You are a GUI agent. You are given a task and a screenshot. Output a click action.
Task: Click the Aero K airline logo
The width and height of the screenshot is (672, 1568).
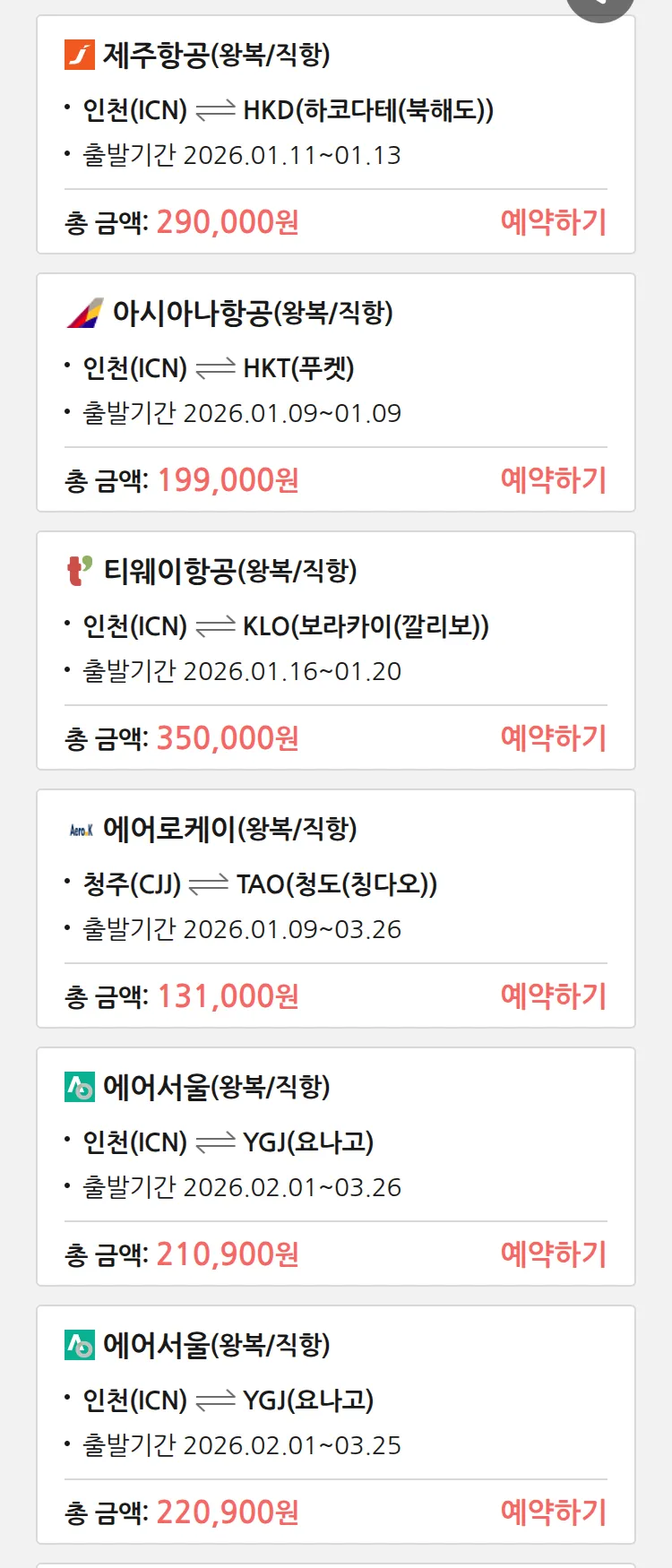pos(78,828)
